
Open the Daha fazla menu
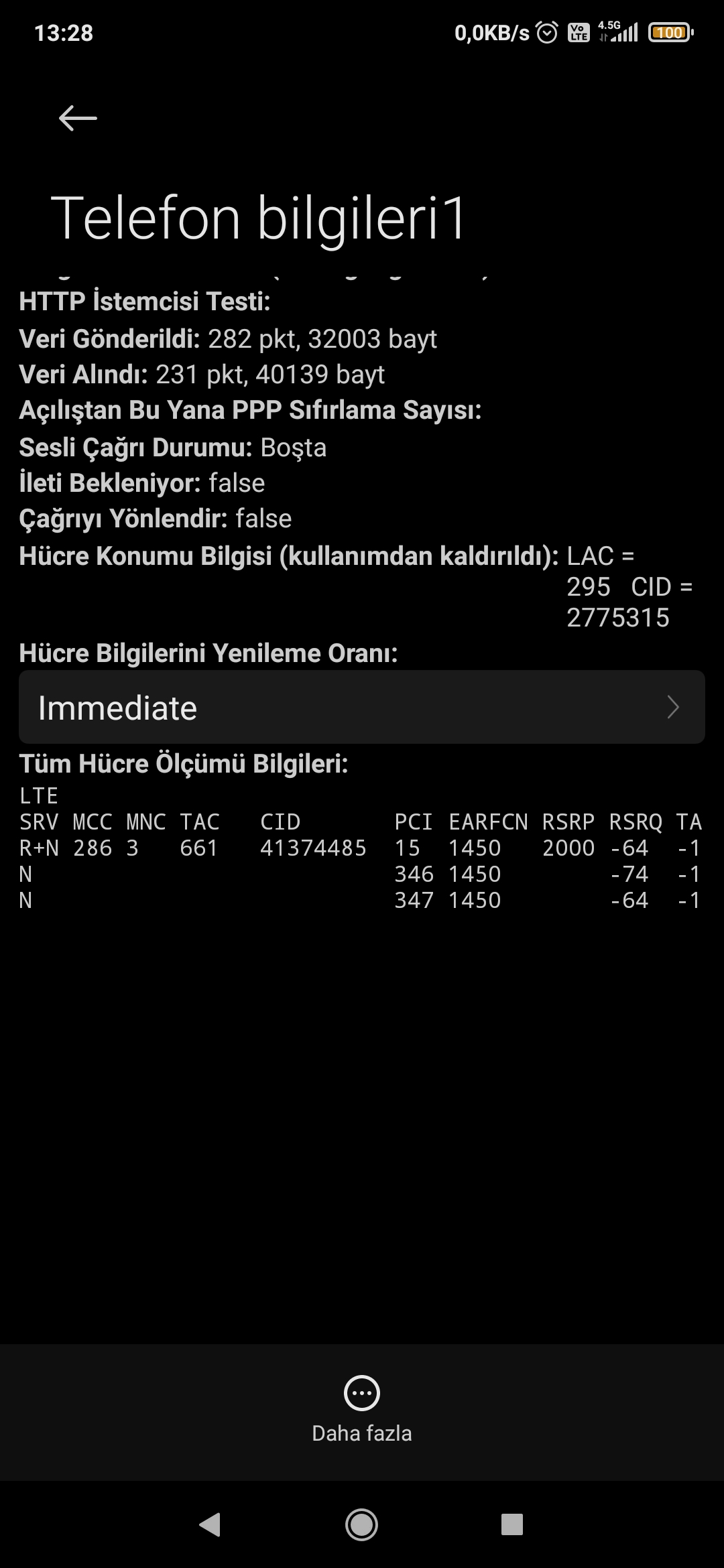click(362, 1411)
